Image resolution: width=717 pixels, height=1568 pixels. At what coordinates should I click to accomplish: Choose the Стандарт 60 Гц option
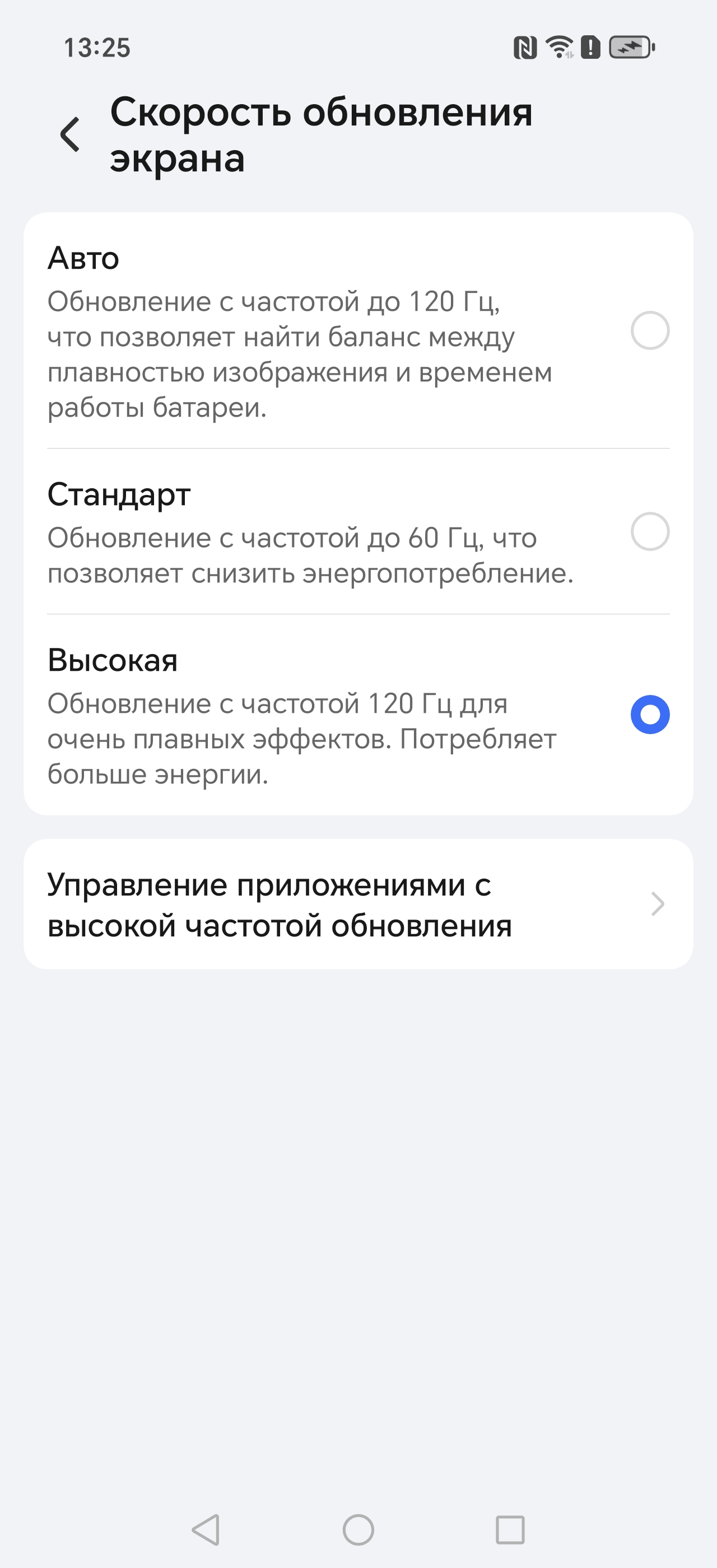point(649,531)
